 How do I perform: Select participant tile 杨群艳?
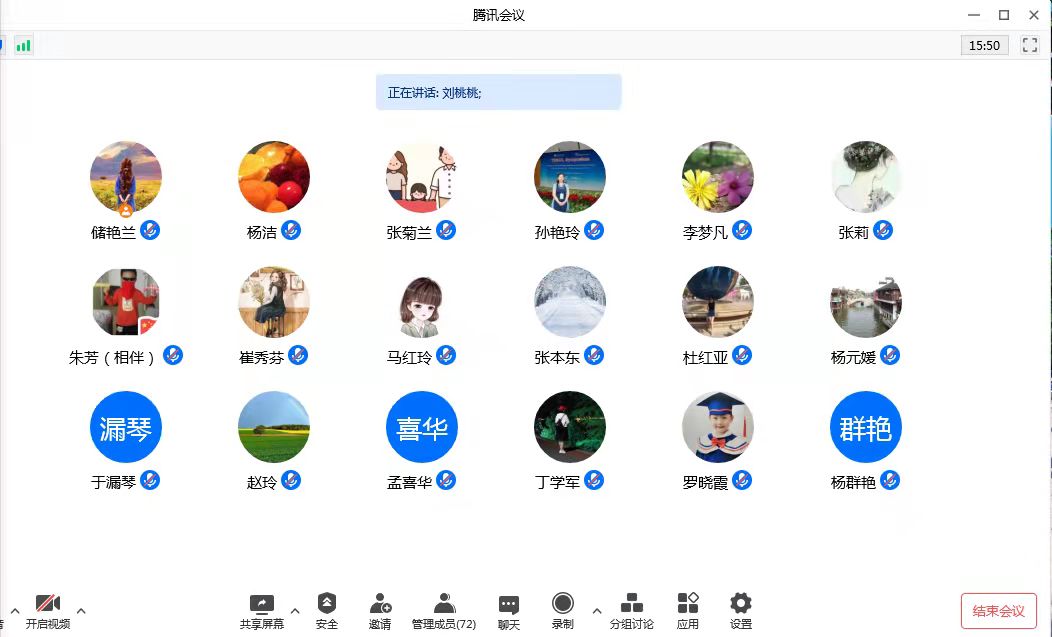coord(866,427)
